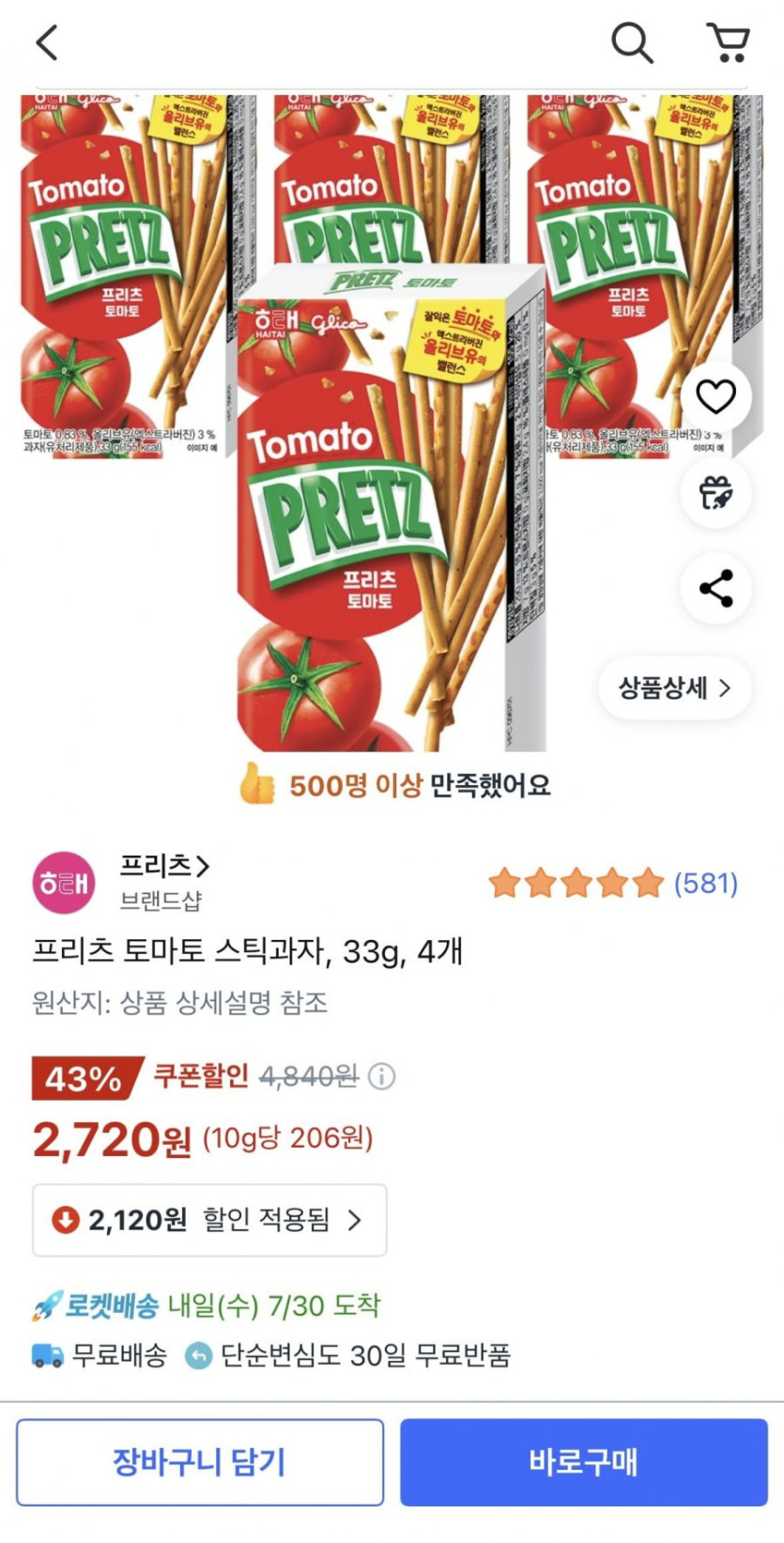The image size is (784, 1543).
Task: Show price info next to 4,840원
Action: click(x=382, y=1076)
